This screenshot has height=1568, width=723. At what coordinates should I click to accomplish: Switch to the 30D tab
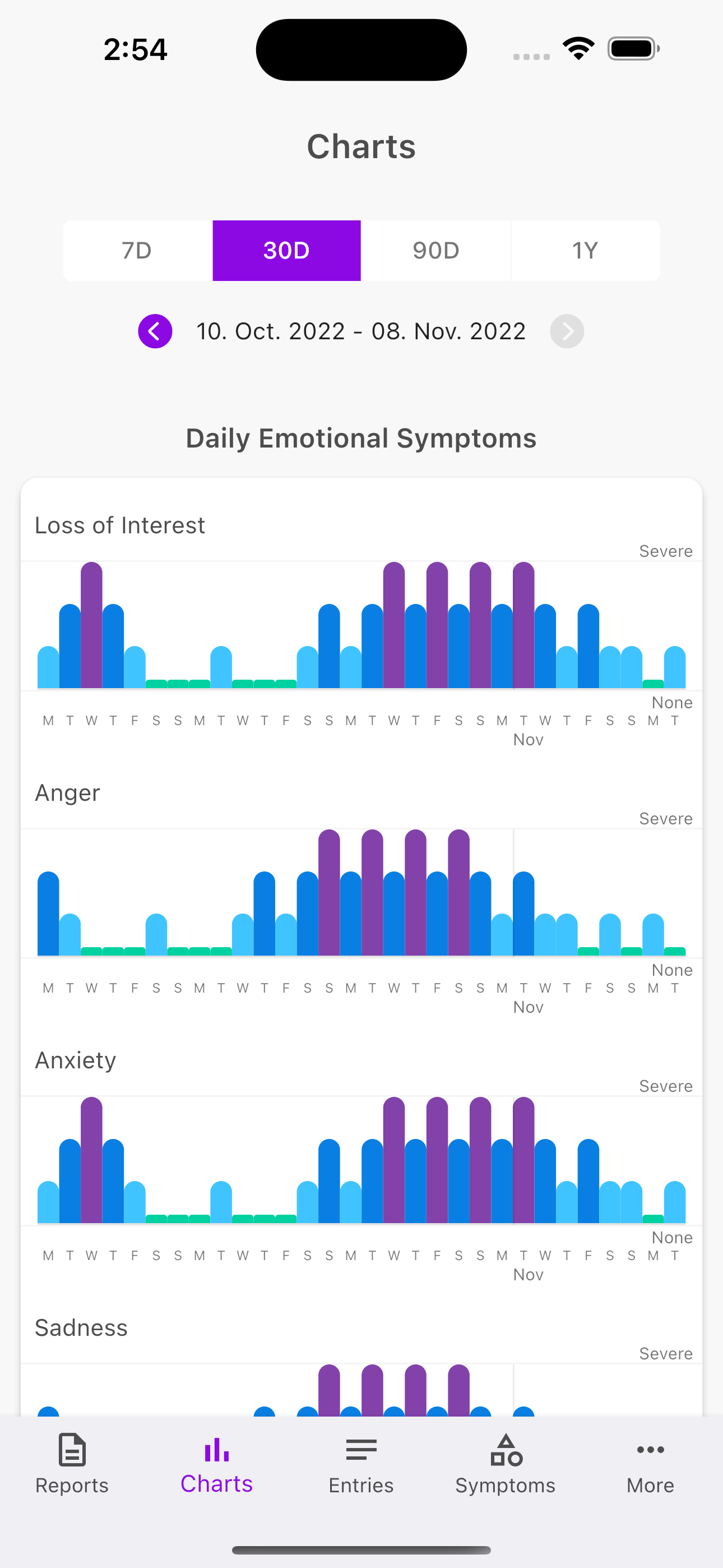[286, 250]
